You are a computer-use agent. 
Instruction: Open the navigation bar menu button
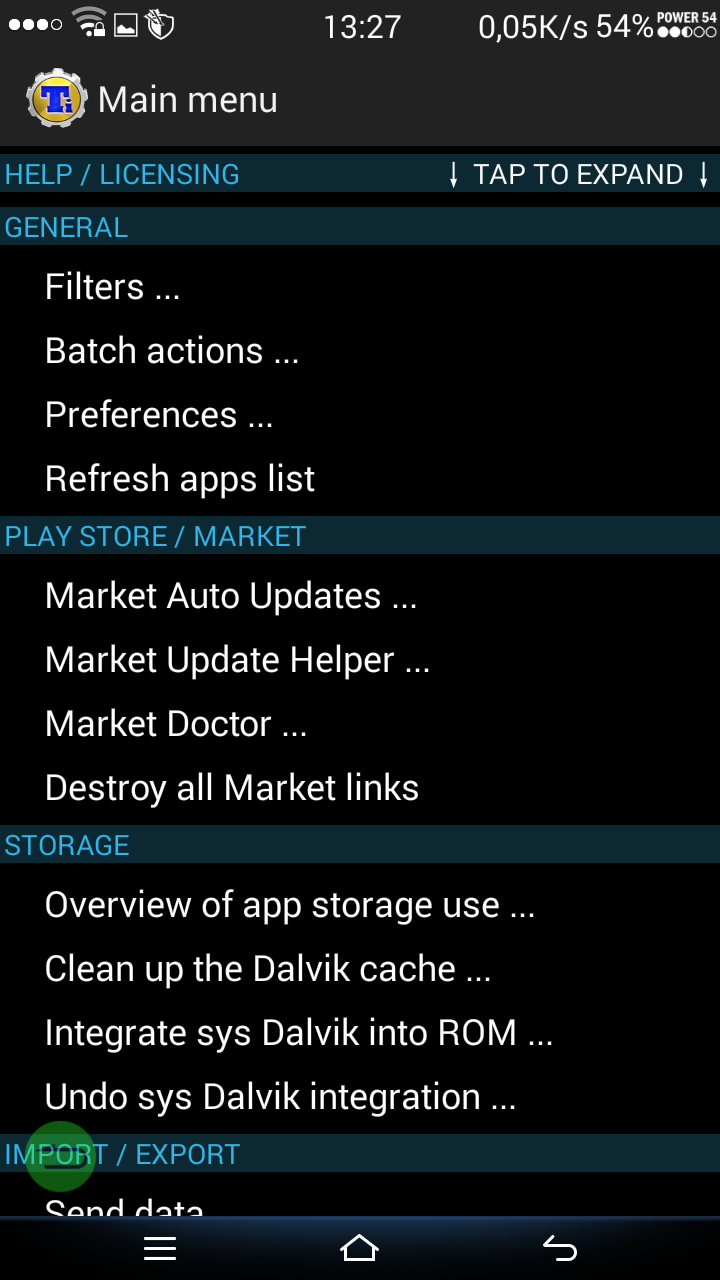[160, 1248]
